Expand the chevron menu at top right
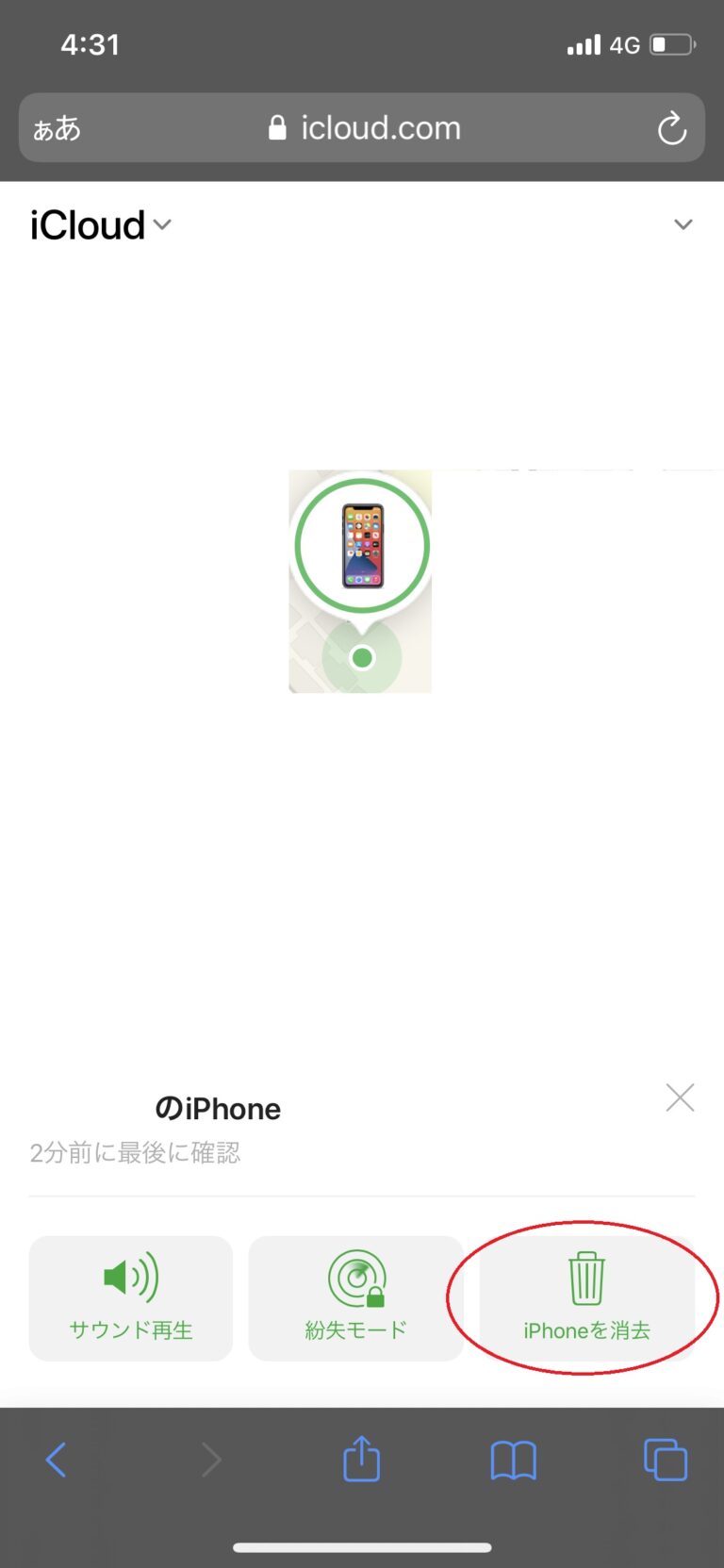This screenshot has width=724, height=1568. 683,224
